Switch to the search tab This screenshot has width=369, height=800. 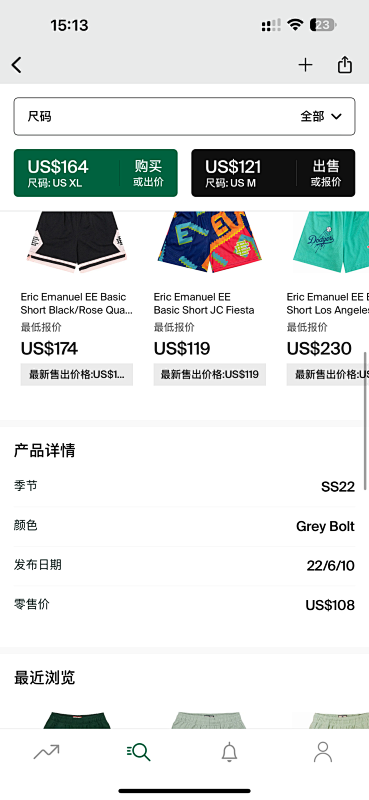[x=138, y=752]
